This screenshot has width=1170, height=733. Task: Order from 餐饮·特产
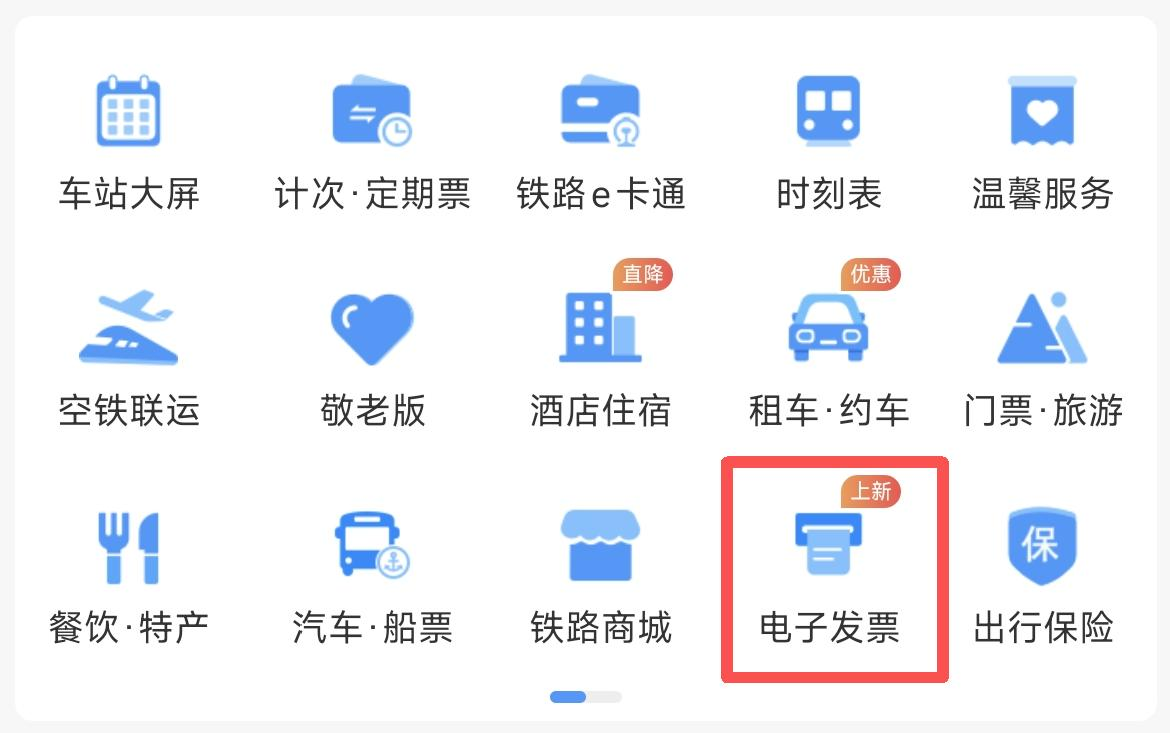(x=128, y=575)
